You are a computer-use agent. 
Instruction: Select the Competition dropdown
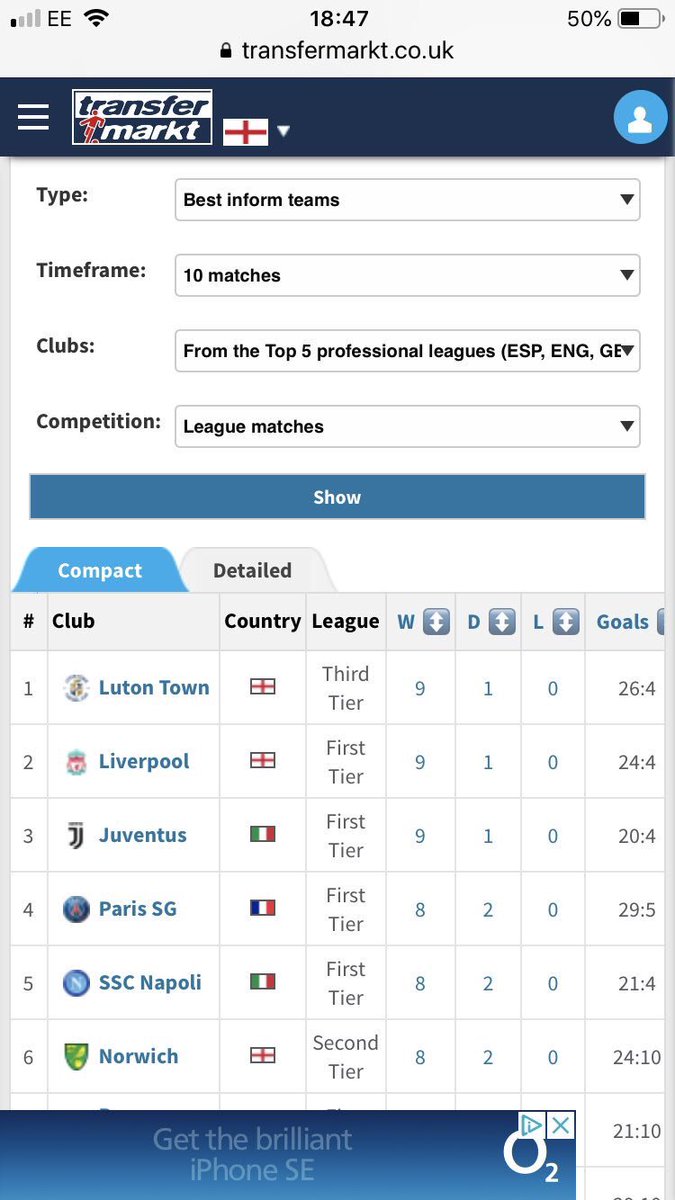[x=407, y=426]
